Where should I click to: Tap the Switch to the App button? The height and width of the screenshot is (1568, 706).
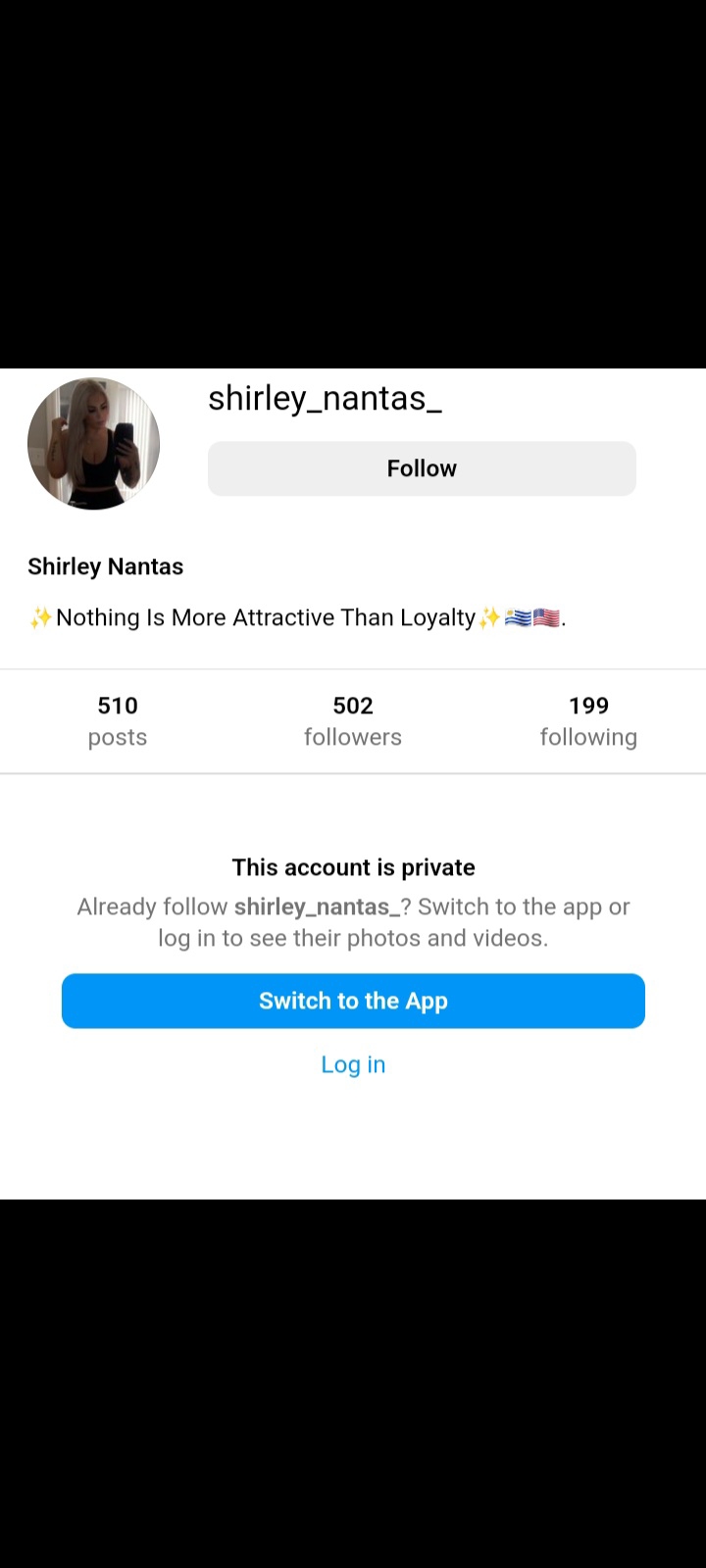coord(353,1001)
